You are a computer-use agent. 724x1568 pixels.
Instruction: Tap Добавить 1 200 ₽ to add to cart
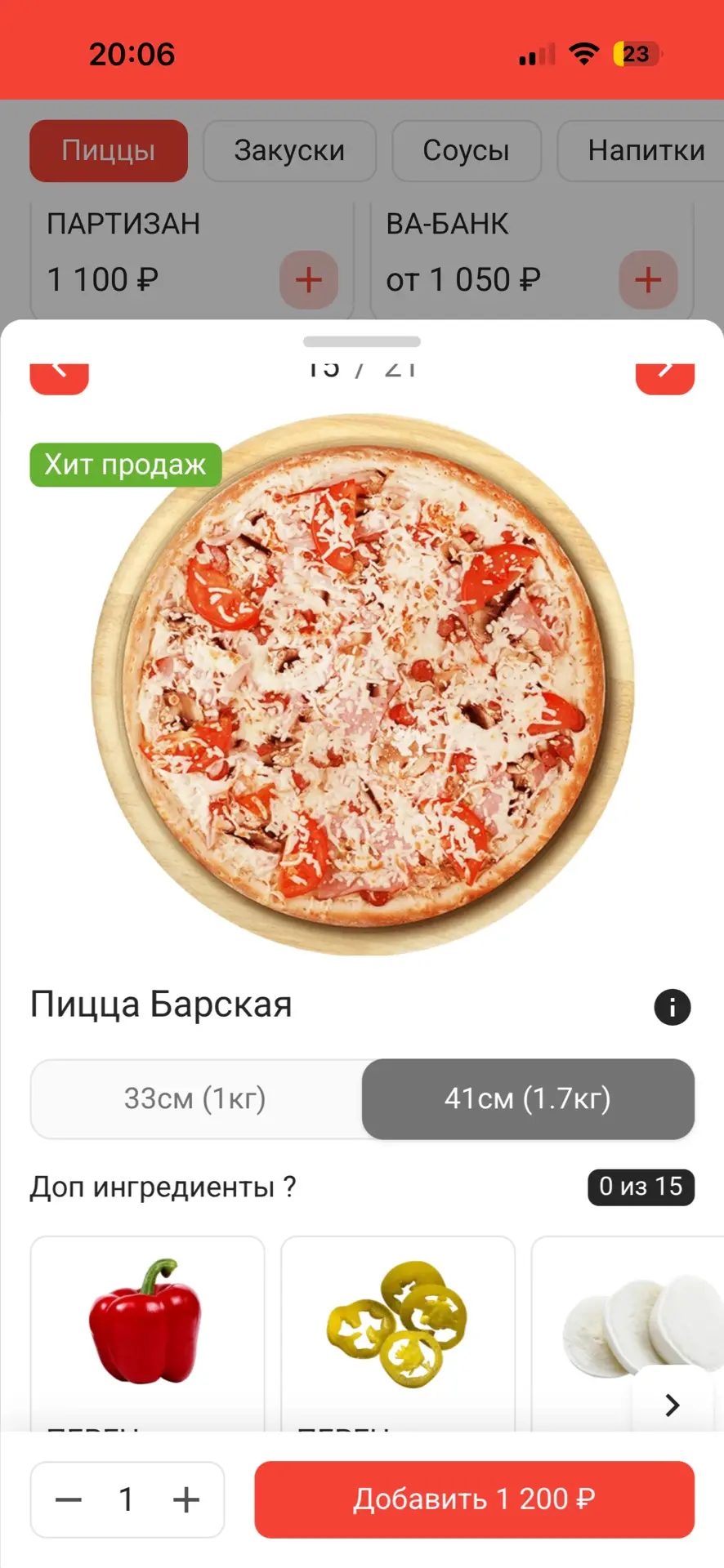click(x=474, y=1499)
